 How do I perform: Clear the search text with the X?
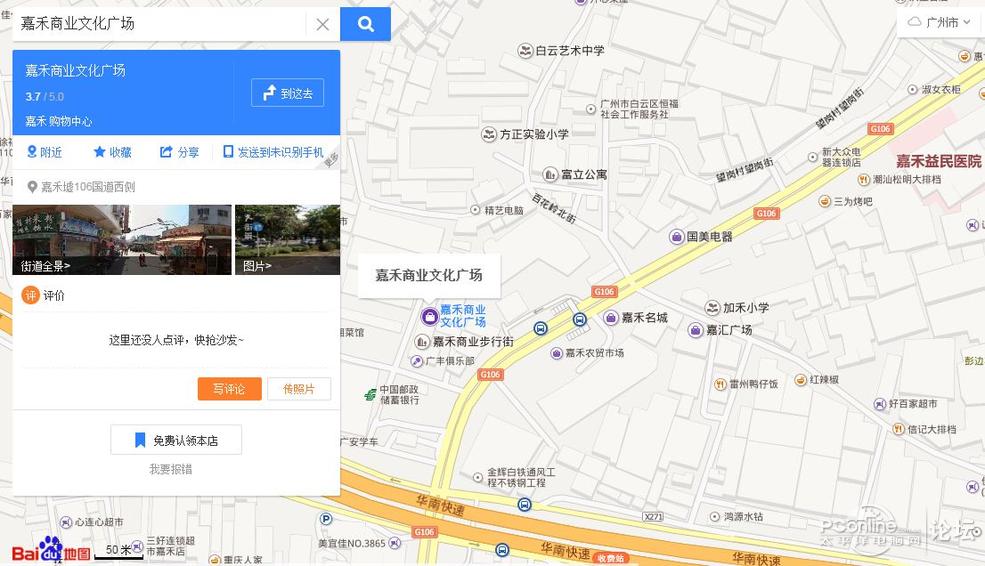[x=322, y=25]
